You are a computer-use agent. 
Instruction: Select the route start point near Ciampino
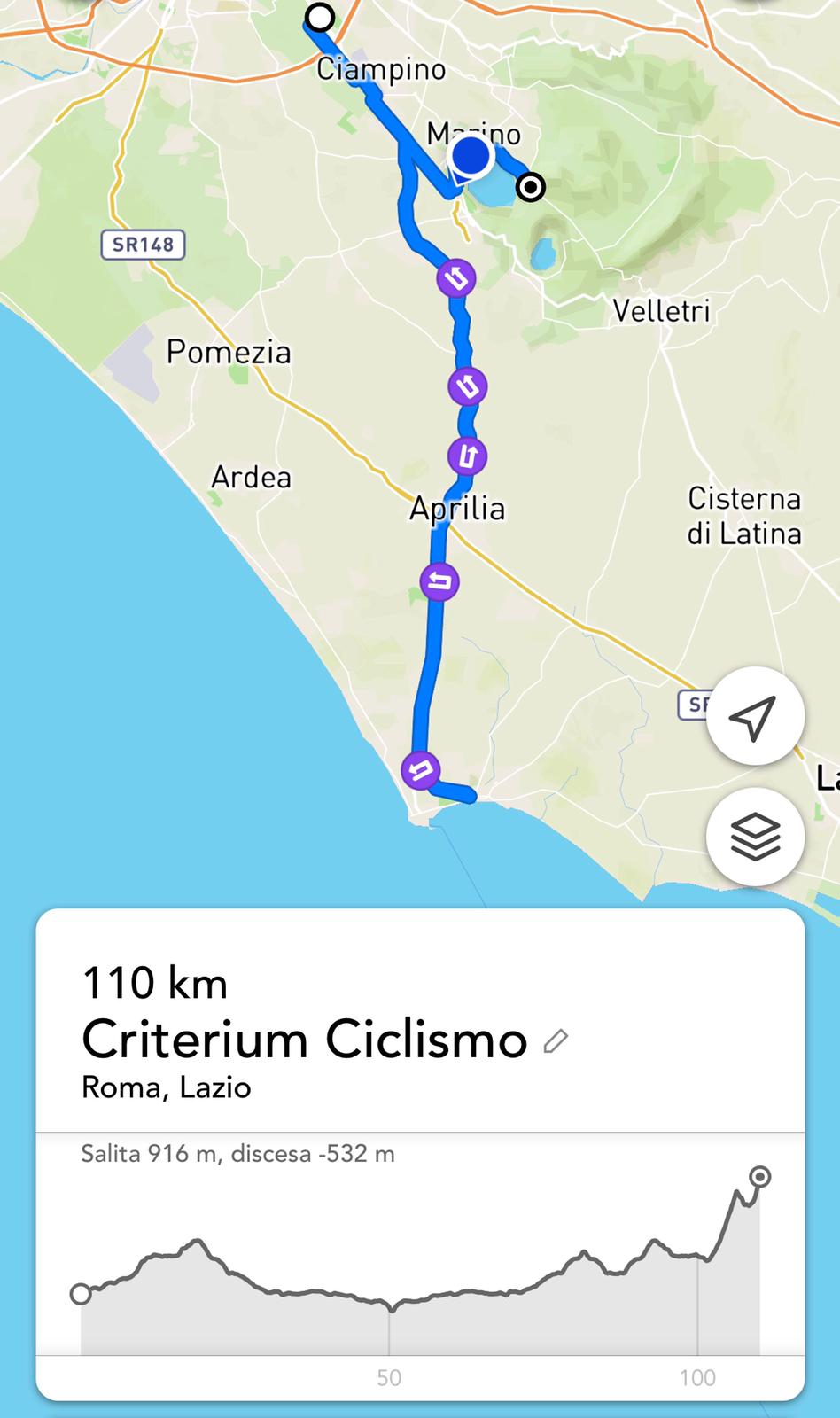(x=319, y=17)
